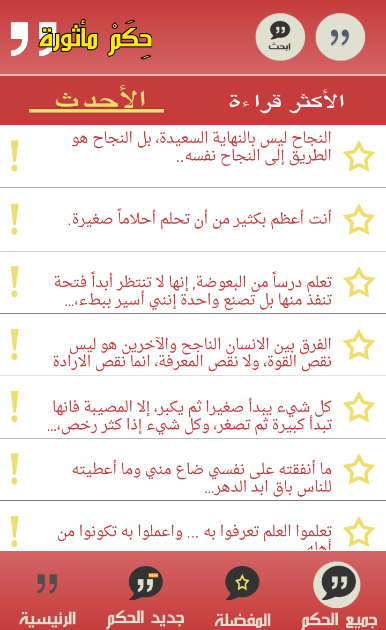The width and height of the screenshot is (386, 630).
Task: Select جميع الحكم tab
Action: (339, 595)
